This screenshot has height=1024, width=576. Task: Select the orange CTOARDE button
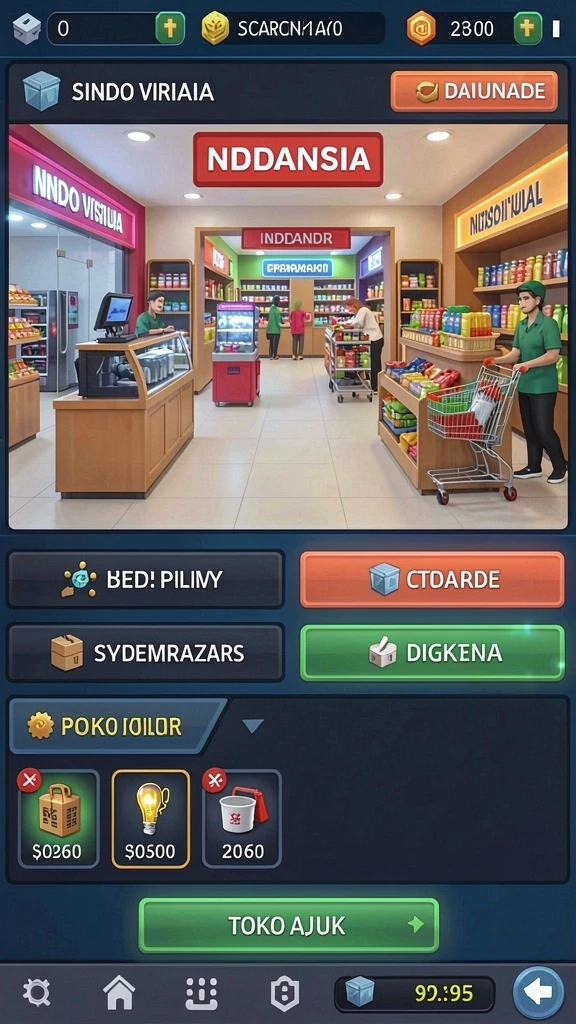coord(432,579)
